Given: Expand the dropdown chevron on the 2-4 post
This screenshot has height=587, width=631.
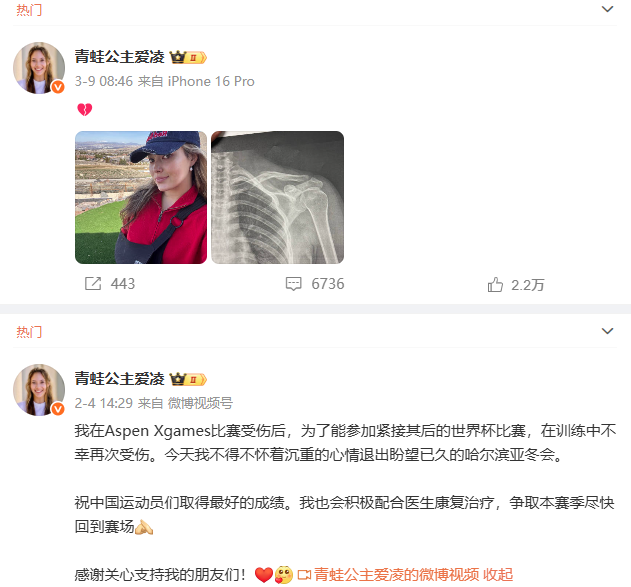Looking at the screenshot, I should point(607,331).
